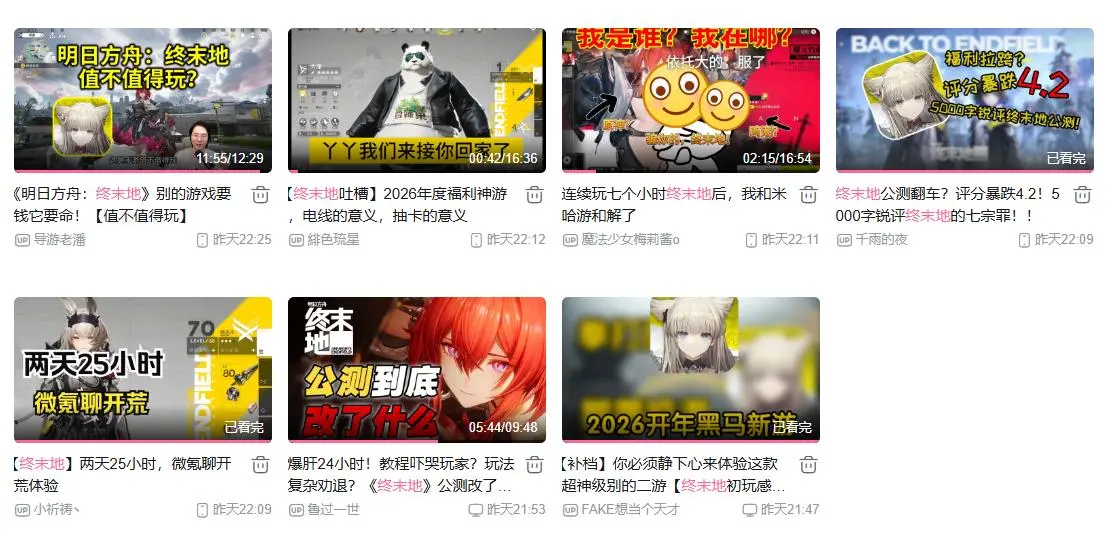Delete history entry by 千雨的夜
Image resolution: width=1107 pixels, height=535 pixels.
[1082, 195]
